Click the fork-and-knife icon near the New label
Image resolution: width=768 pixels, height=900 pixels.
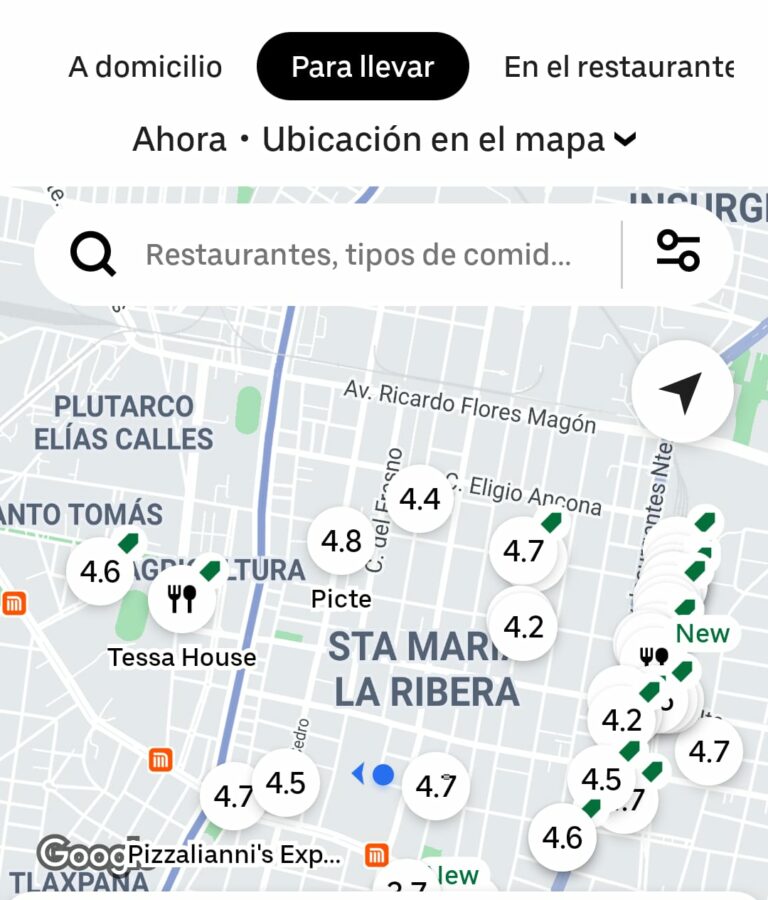[x=652, y=654]
